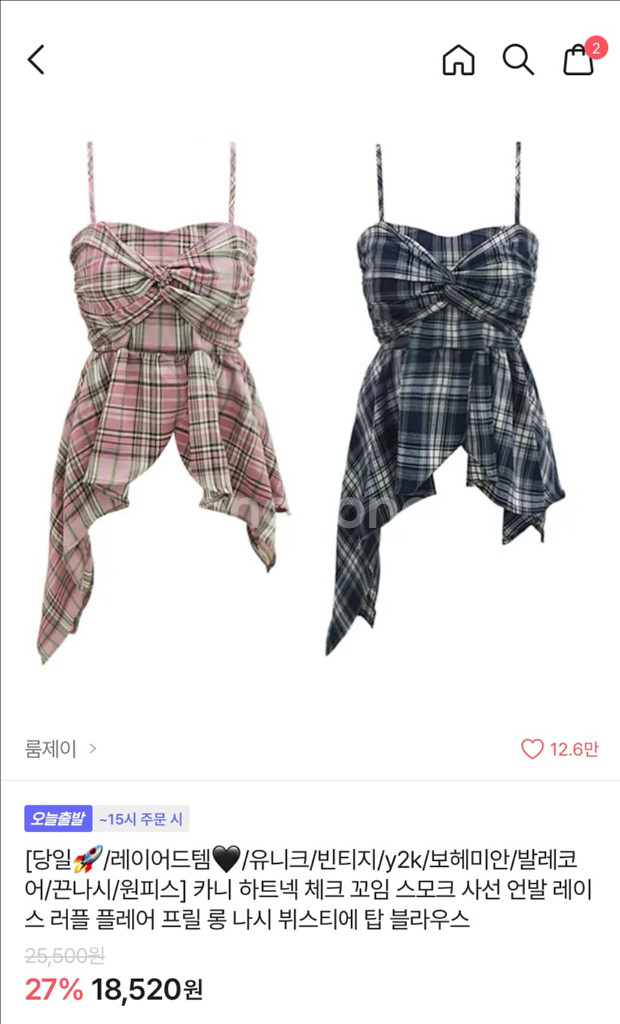Image resolution: width=620 pixels, height=1024 pixels.
Task: Open the shopping bag cart
Action: (579, 60)
